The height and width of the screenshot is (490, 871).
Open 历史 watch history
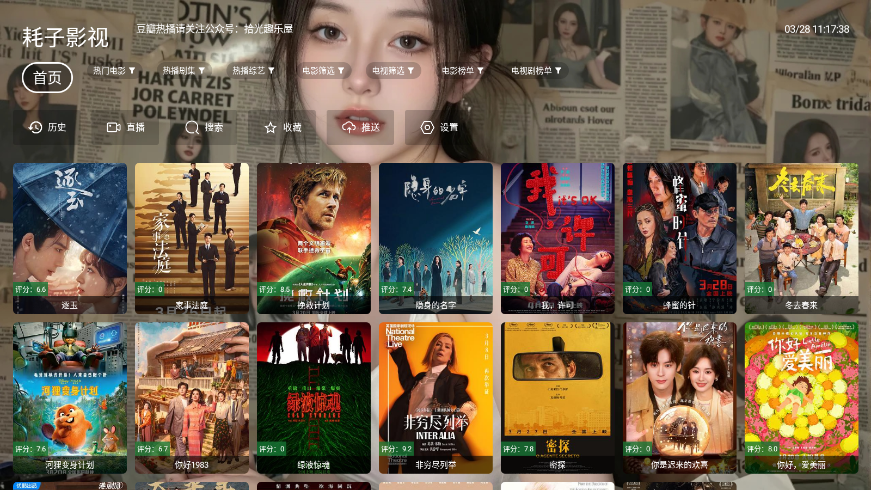coord(47,127)
